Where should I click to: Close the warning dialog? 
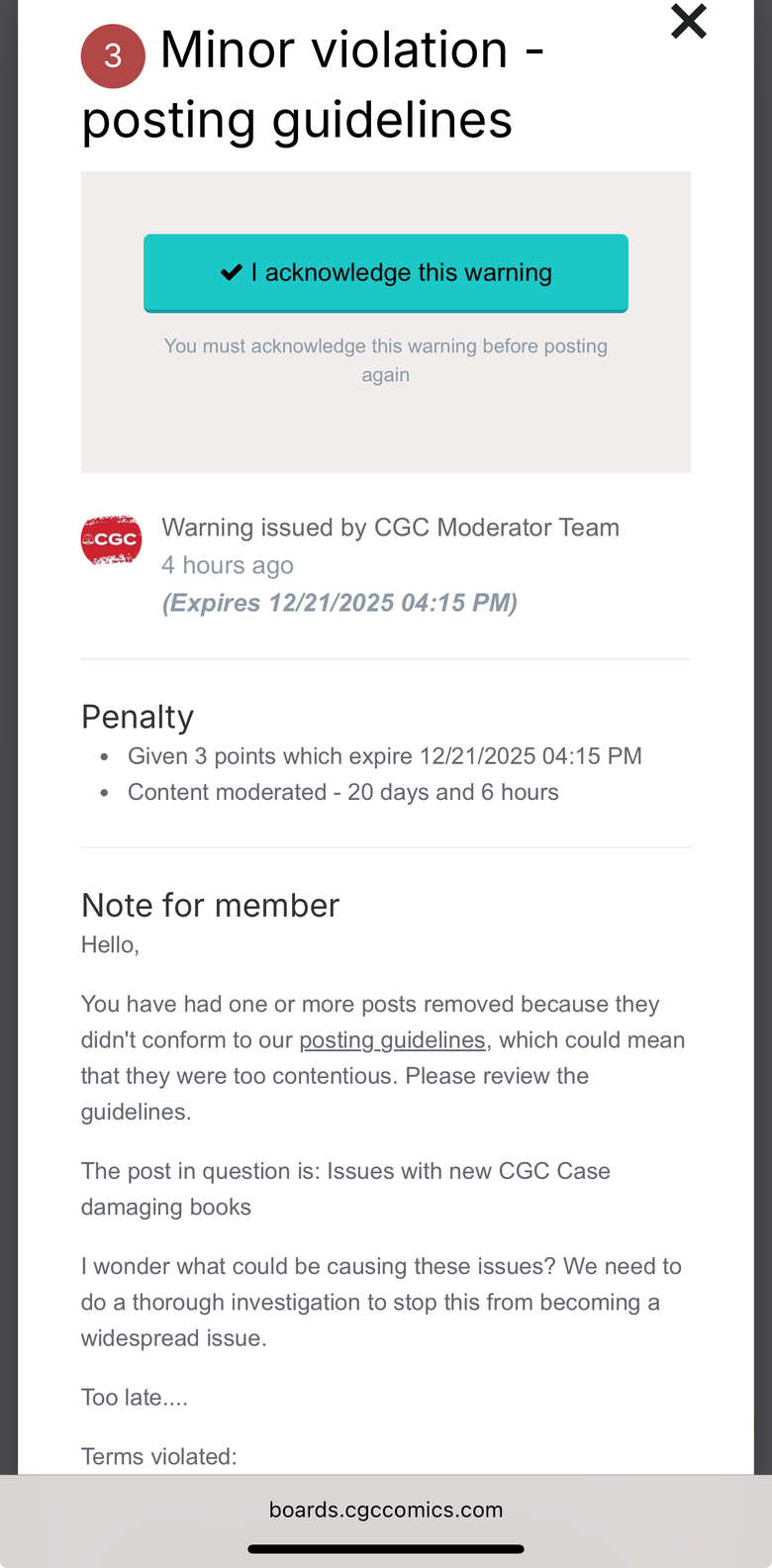coord(688,21)
